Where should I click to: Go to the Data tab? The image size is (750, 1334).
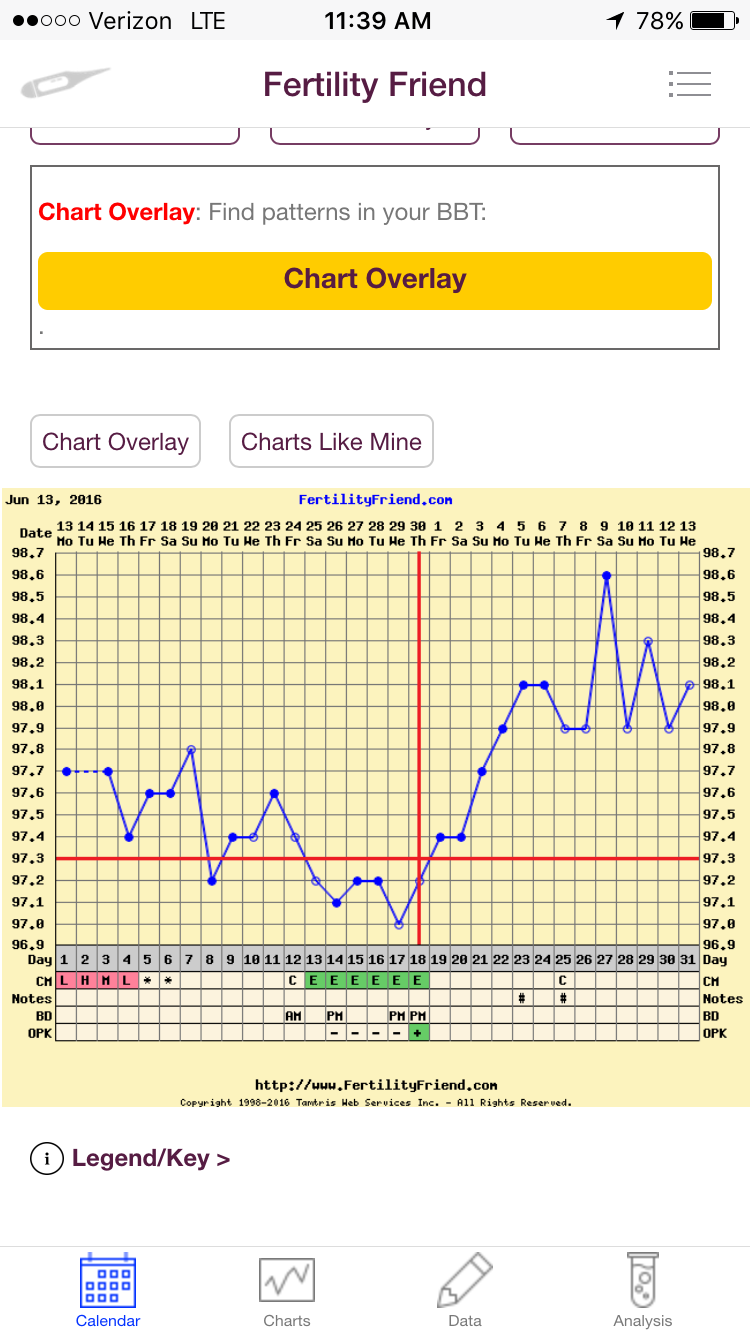(465, 1291)
